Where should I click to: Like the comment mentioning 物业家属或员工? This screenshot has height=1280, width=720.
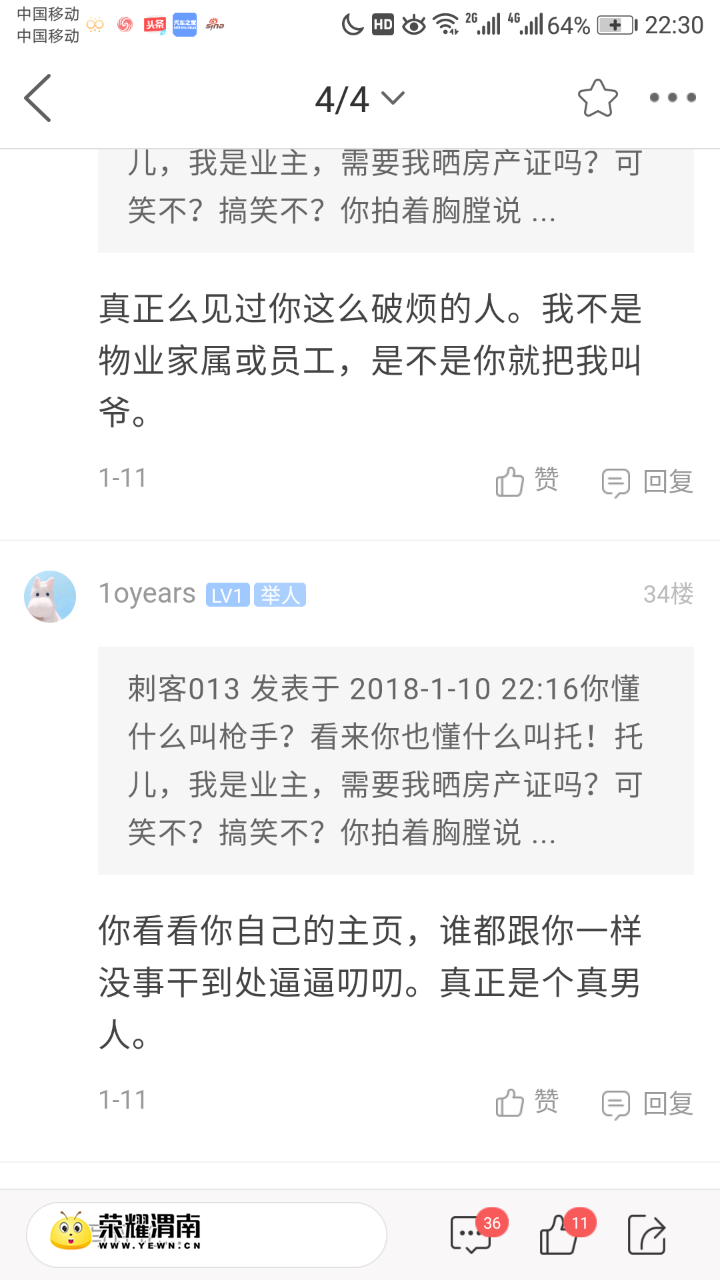point(527,481)
